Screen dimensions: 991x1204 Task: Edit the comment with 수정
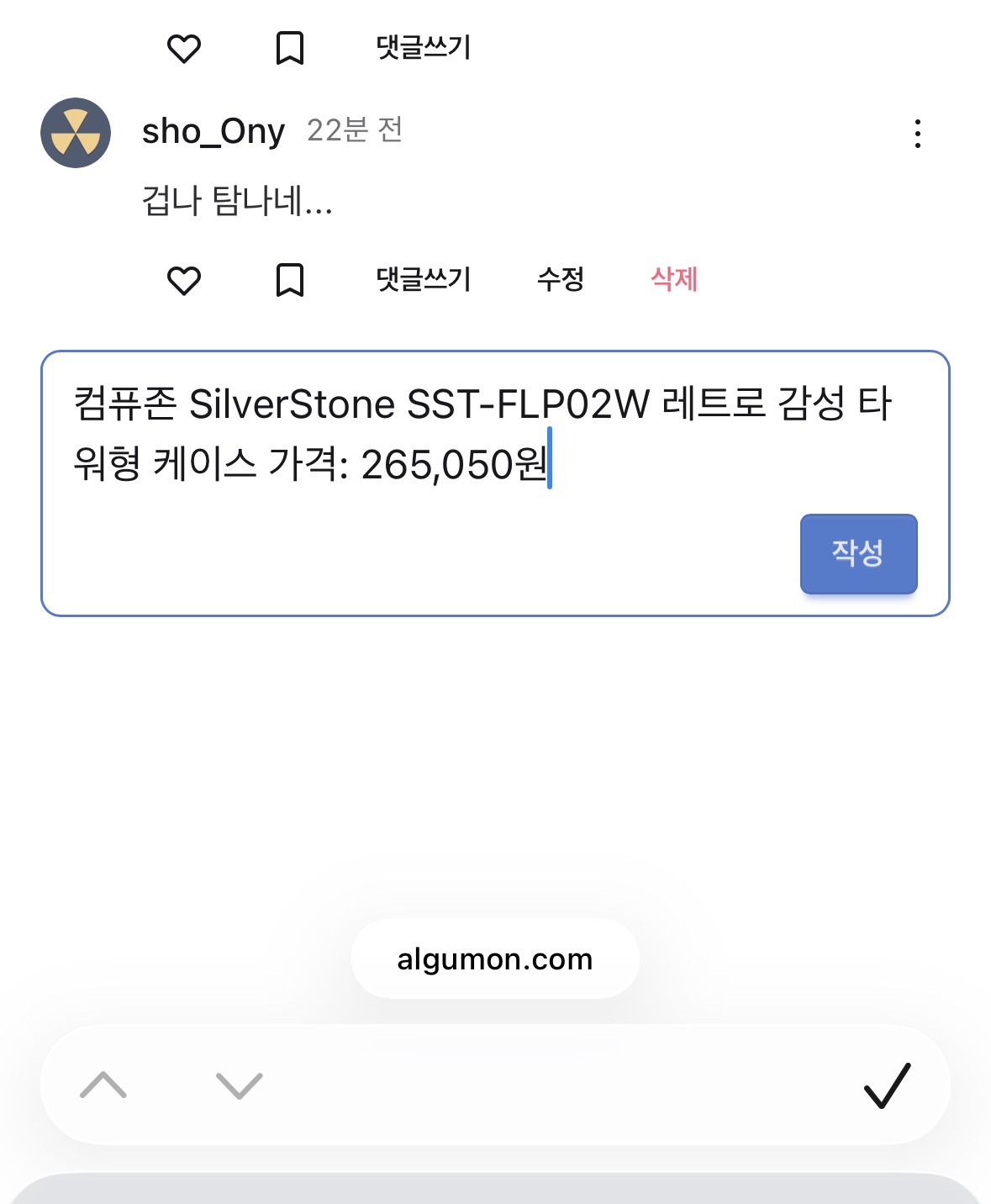click(x=561, y=279)
